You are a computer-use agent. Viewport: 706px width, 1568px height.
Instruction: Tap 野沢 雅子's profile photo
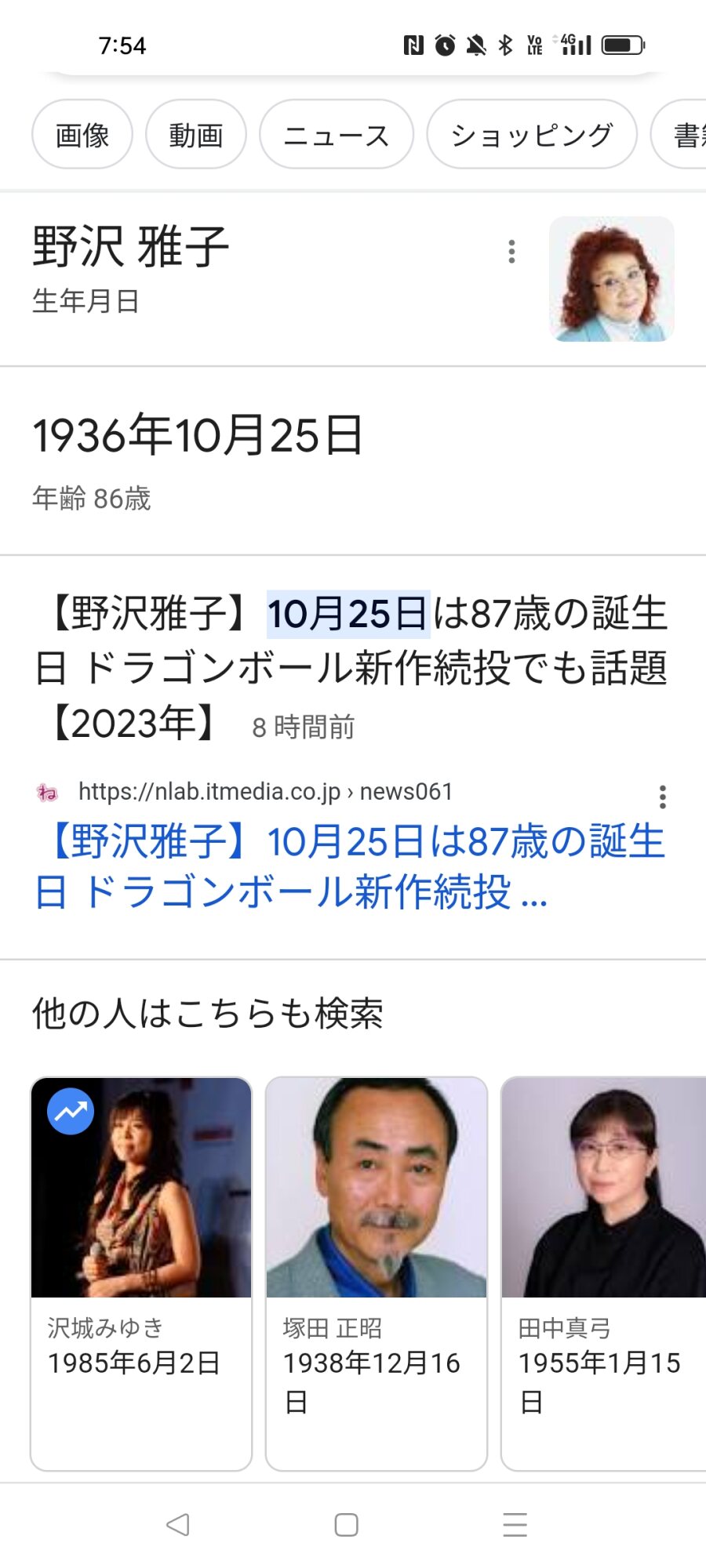click(x=611, y=279)
